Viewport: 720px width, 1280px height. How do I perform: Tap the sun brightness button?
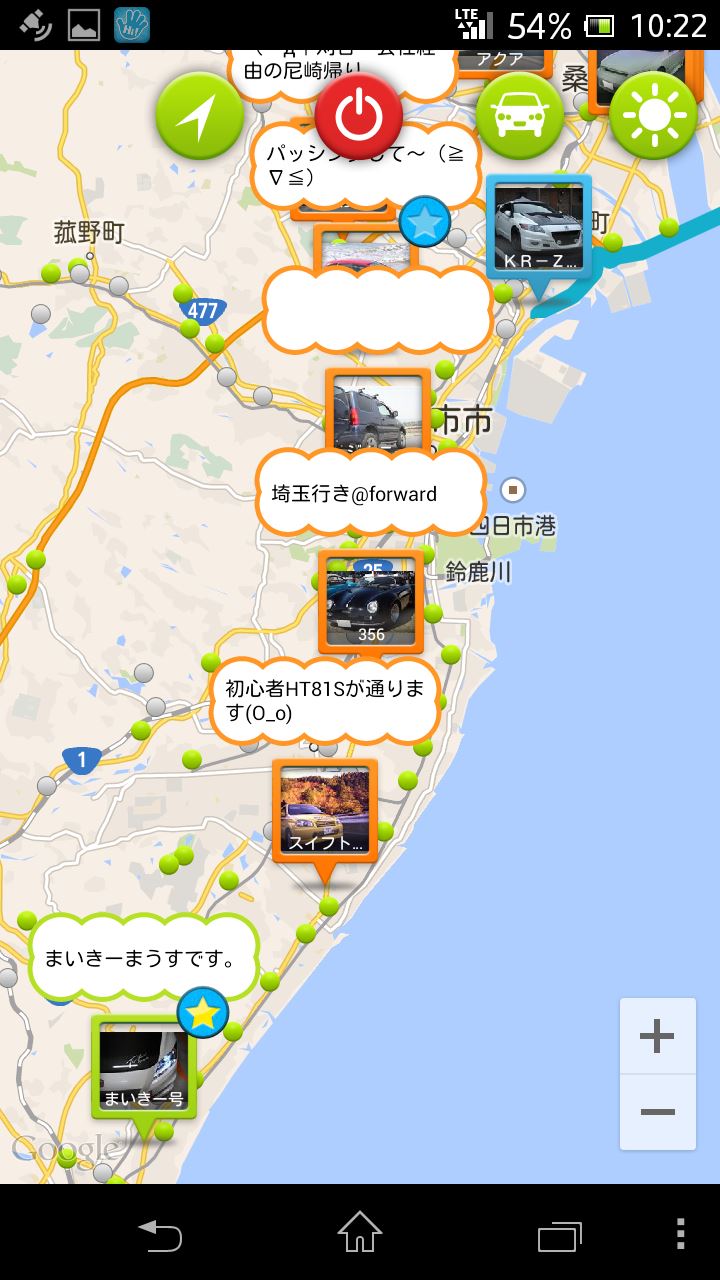click(653, 117)
